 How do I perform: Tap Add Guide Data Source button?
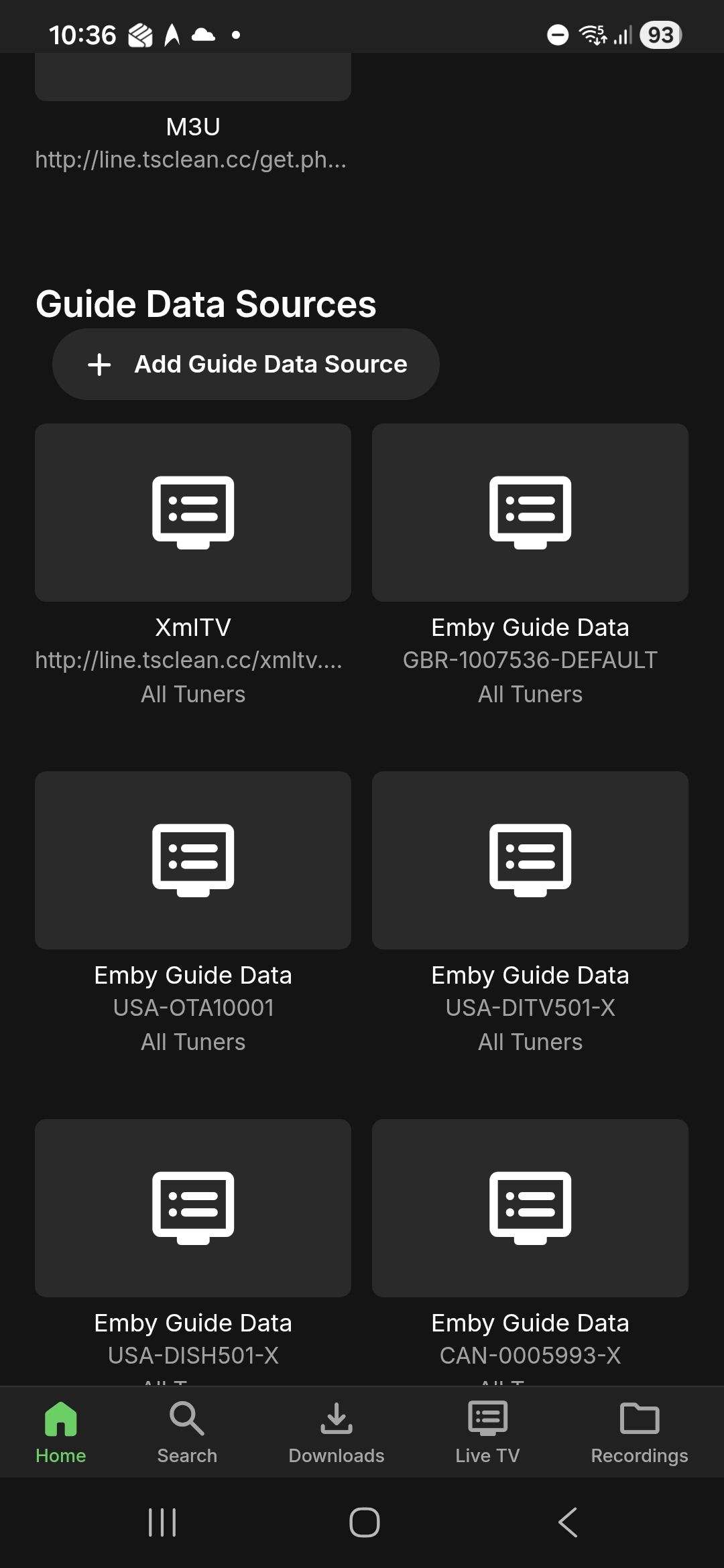[x=246, y=364]
